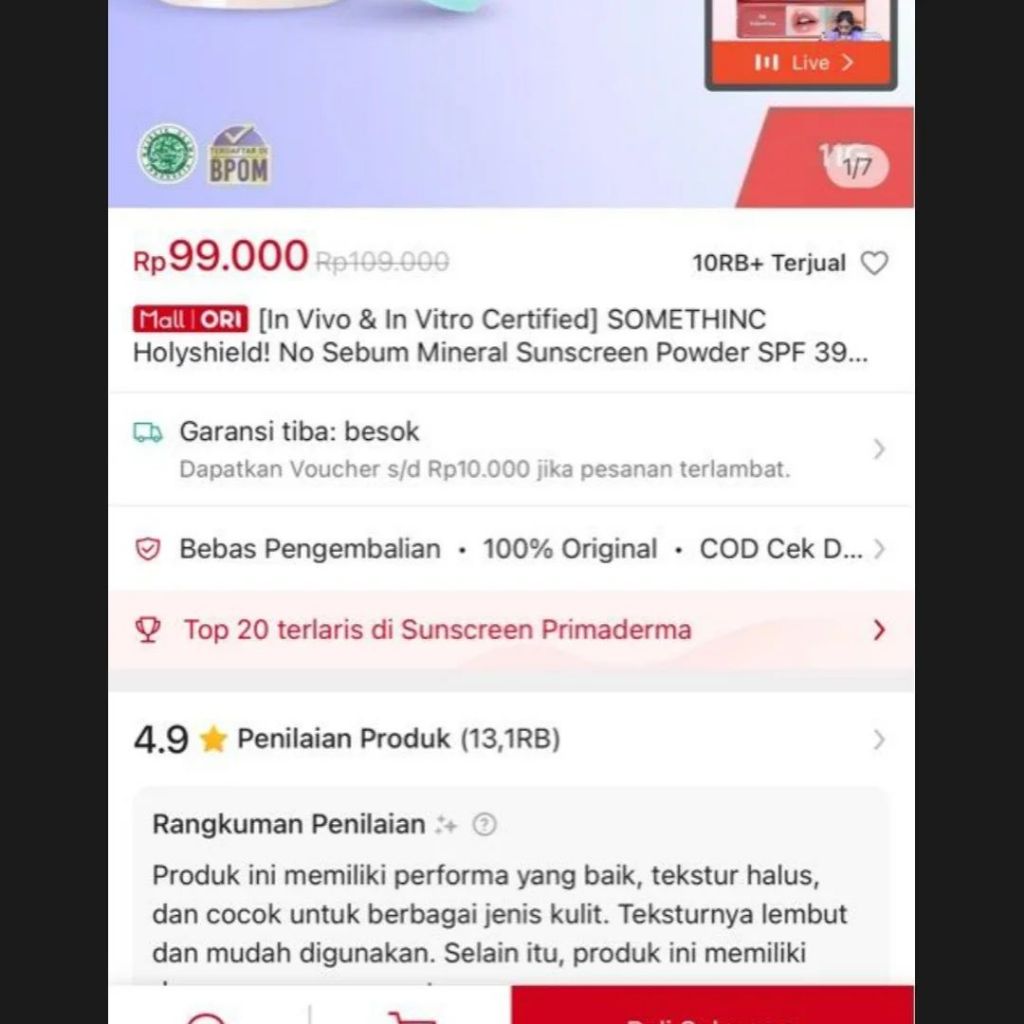View Top 20 terlaris di Sunscreen Primaderma
Image resolution: width=1024 pixels, height=1024 pixels.
point(510,630)
